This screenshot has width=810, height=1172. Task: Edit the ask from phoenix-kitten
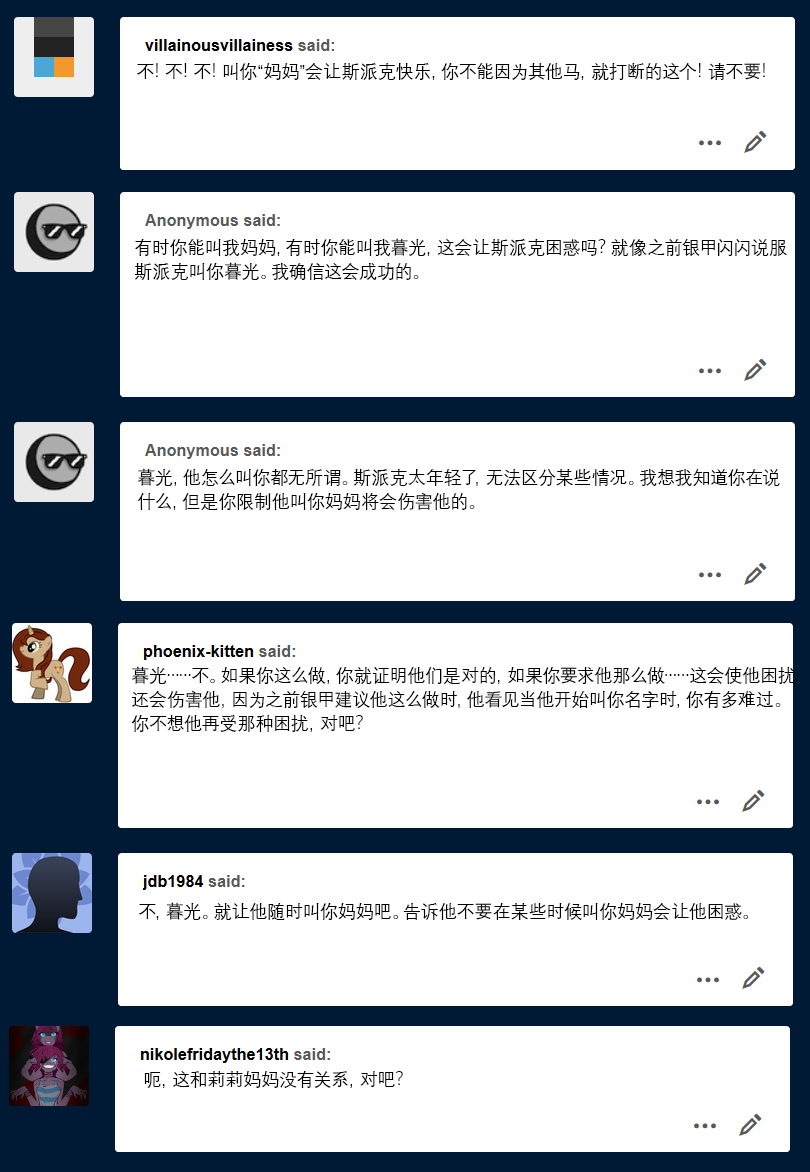(753, 801)
